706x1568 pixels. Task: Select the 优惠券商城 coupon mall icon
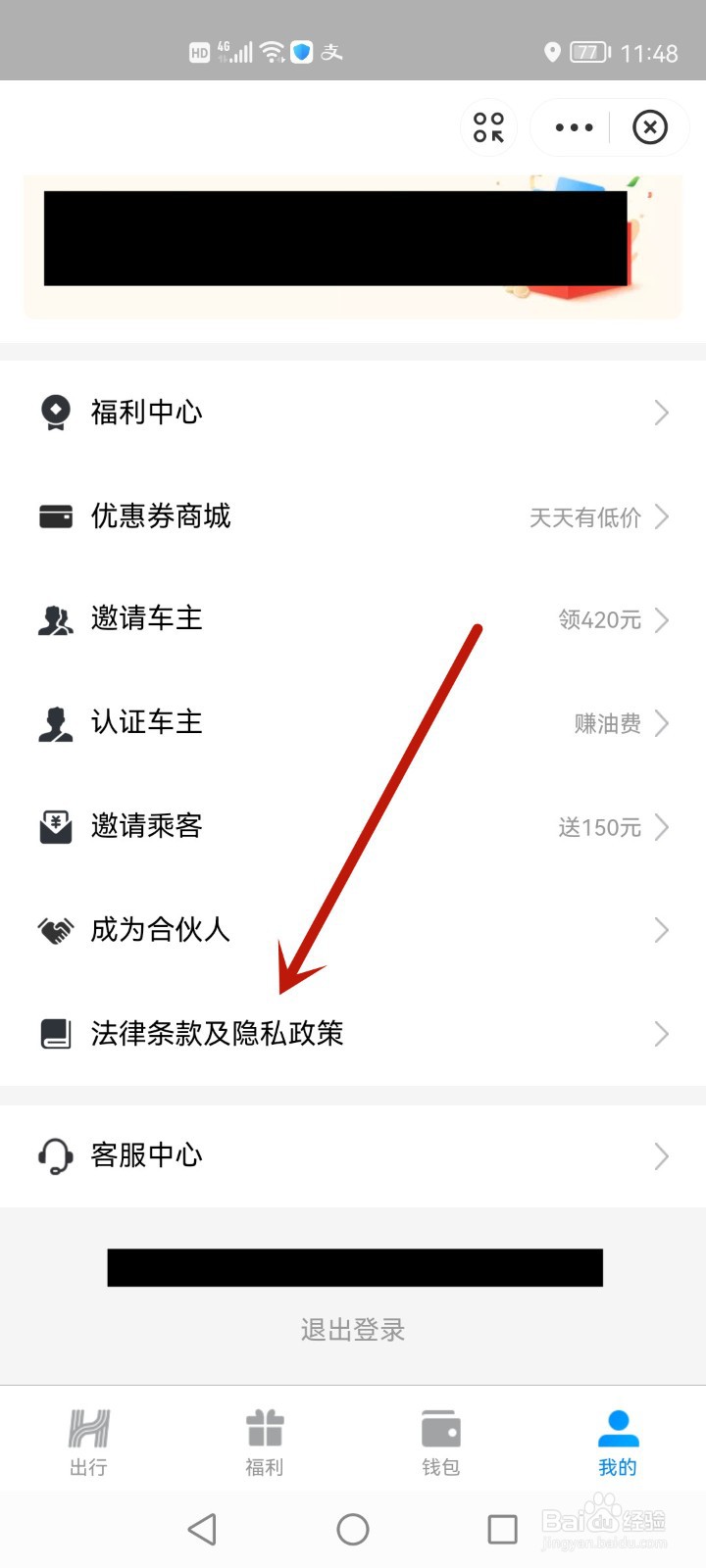(55, 515)
